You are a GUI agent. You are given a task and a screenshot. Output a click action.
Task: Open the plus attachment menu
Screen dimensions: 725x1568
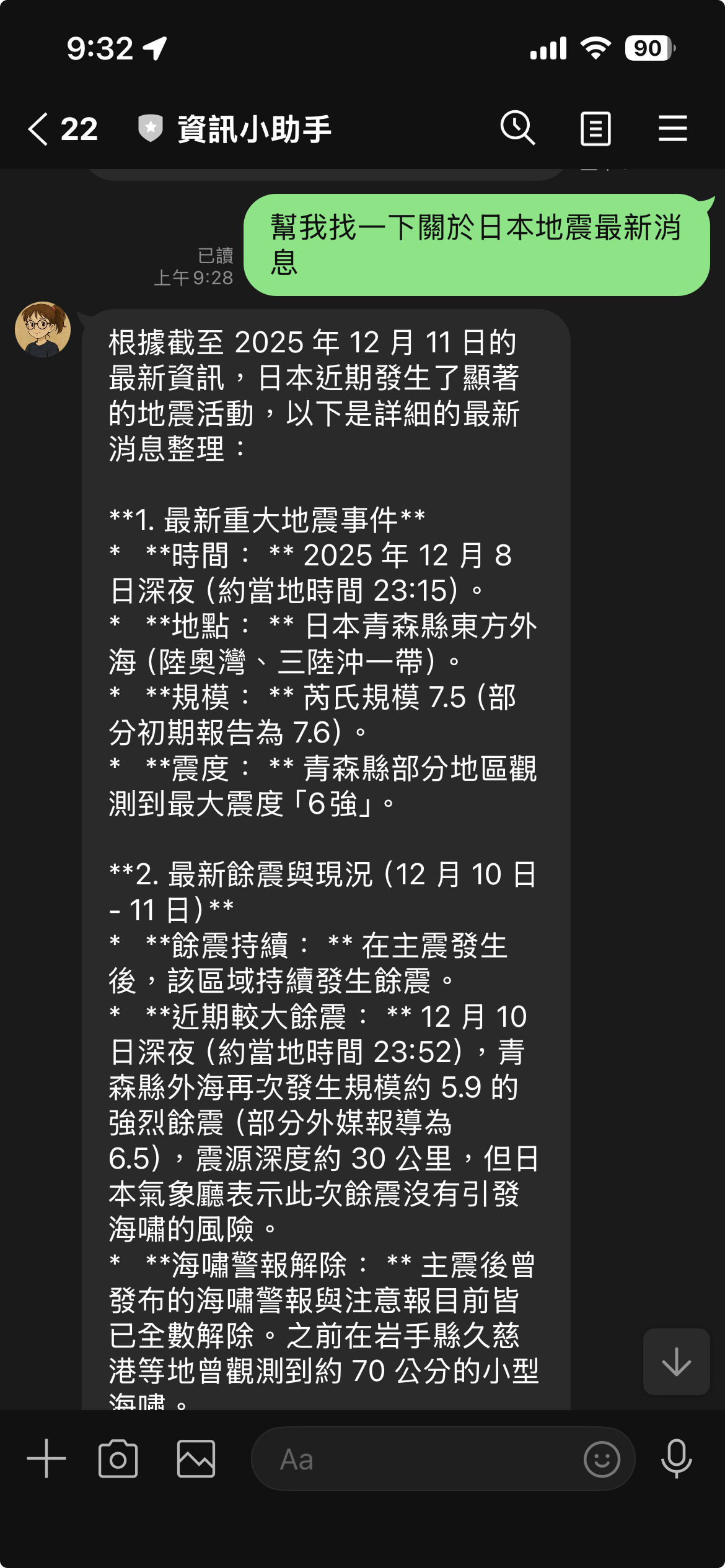46,1458
